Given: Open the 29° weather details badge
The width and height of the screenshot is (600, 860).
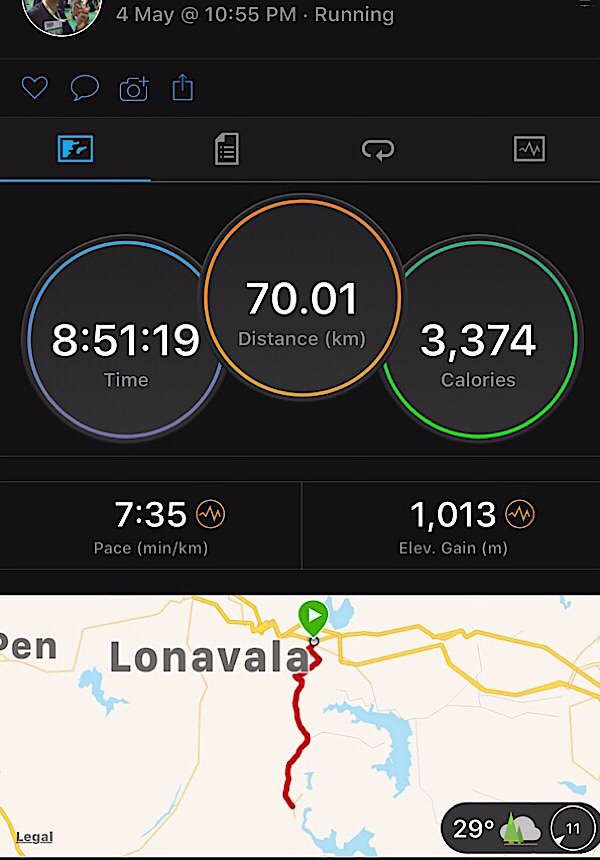Looking at the screenshot, I should coord(492,829).
